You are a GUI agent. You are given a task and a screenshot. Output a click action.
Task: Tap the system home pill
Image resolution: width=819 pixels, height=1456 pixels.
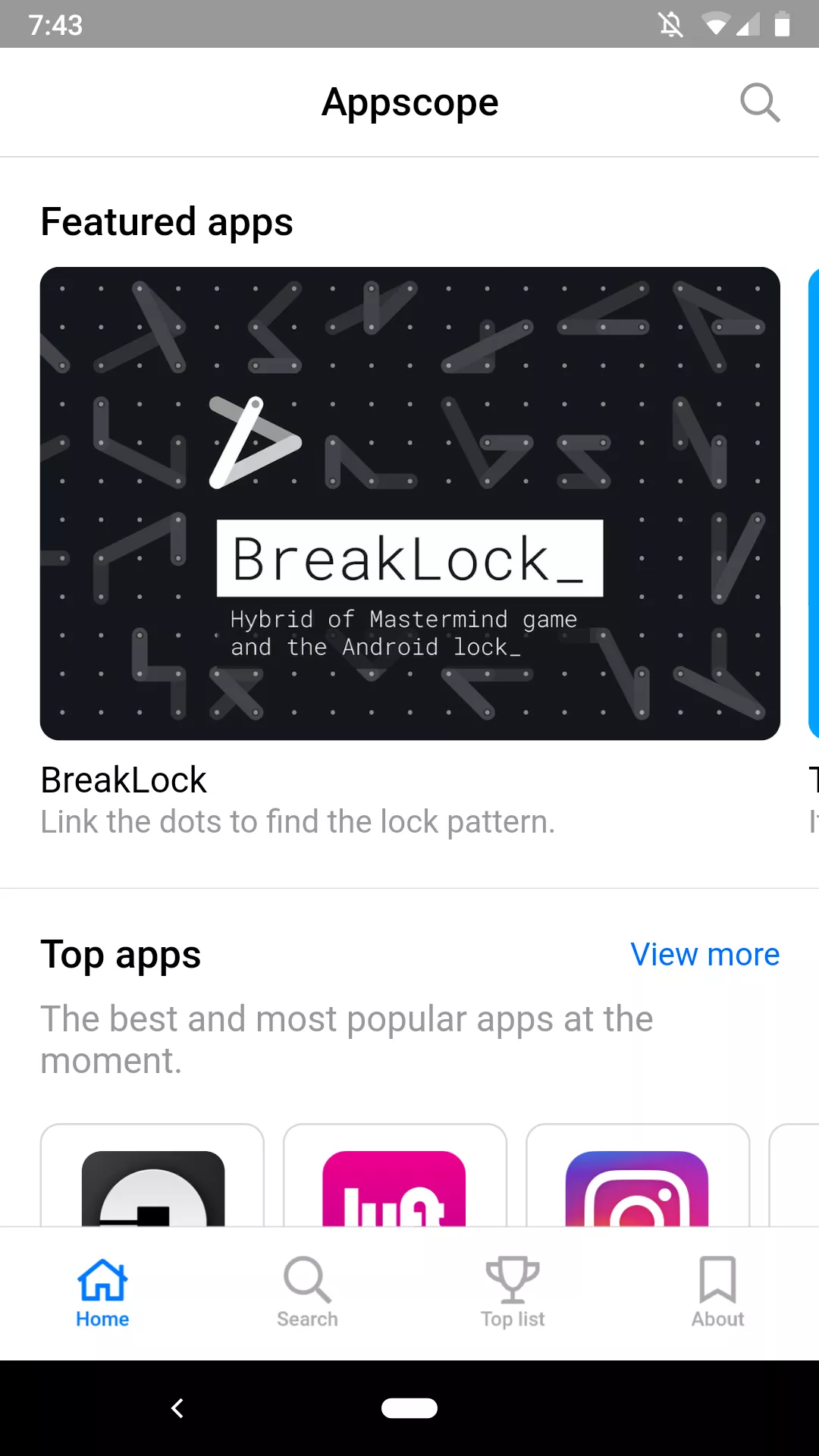click(409, 1408)
